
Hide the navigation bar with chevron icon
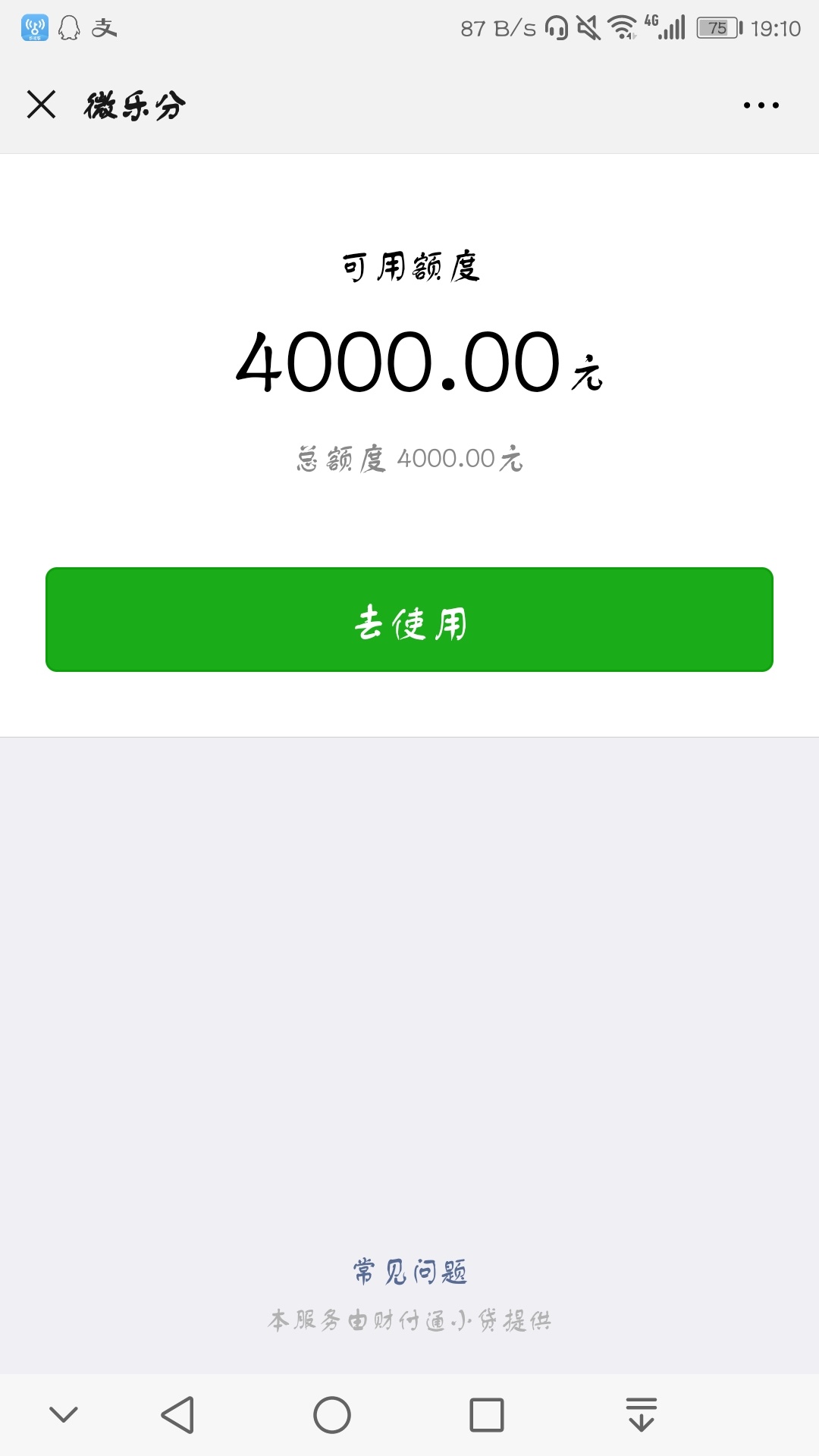[x=64, y=1414]
